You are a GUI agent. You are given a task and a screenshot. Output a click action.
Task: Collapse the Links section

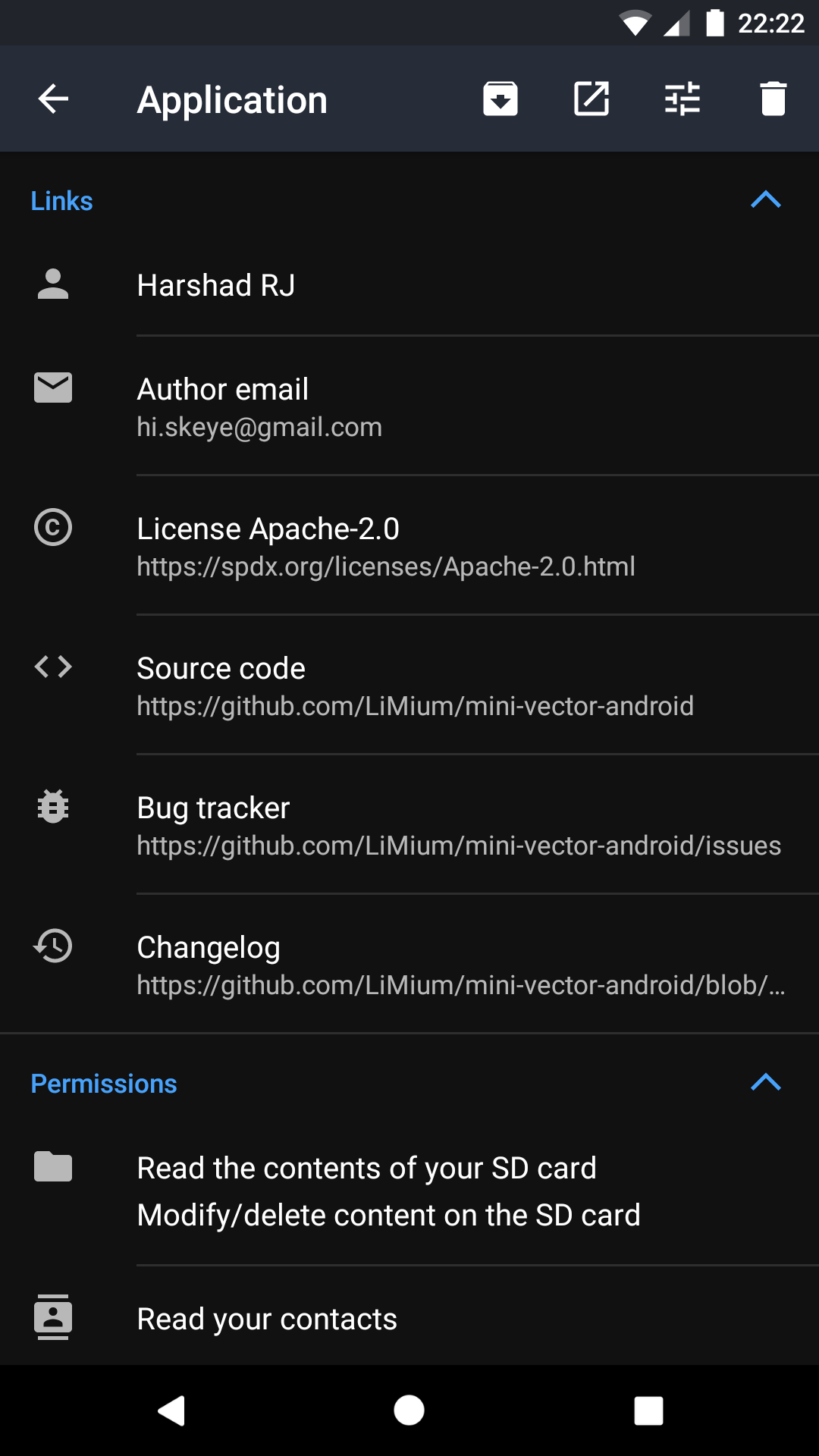[765, 200]
